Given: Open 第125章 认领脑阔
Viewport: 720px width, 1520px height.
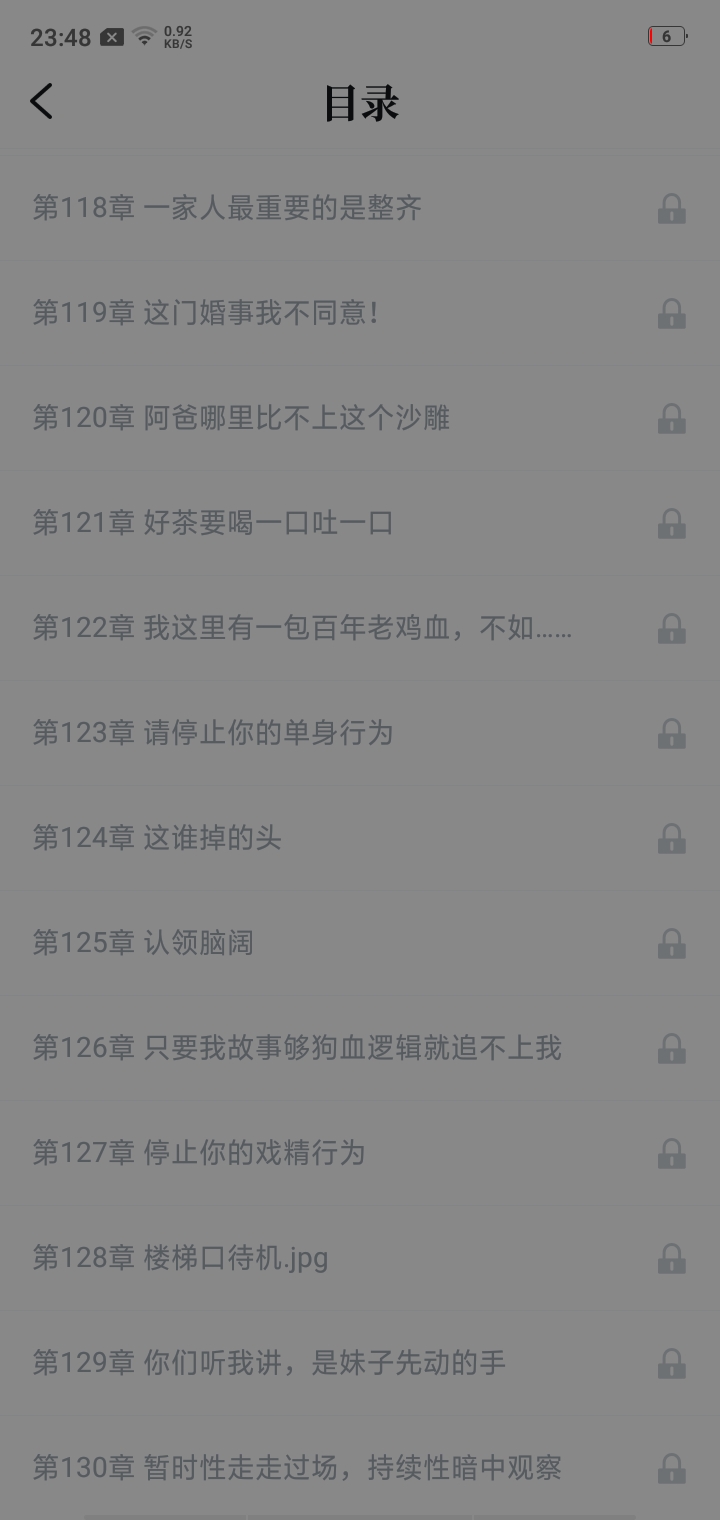Looking at the screenshot, I should (143, 943).
